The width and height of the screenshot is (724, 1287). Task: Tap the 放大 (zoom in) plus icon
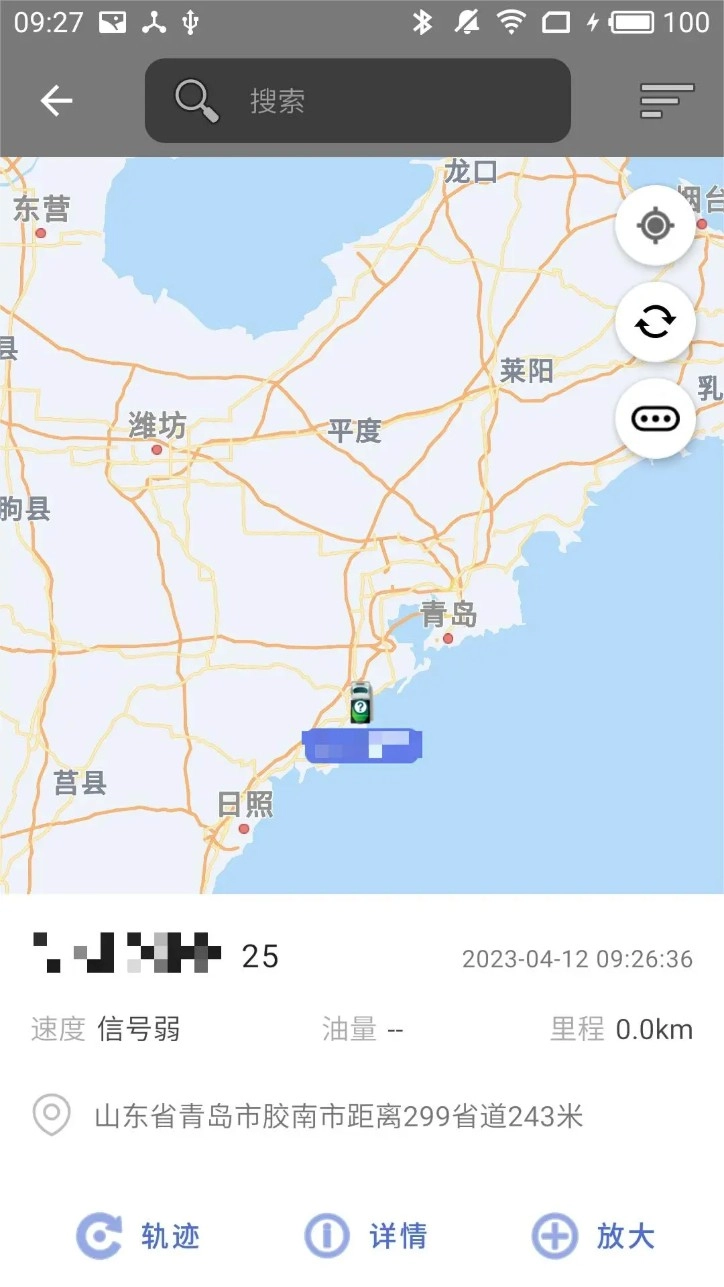(x=553, y=1237)
